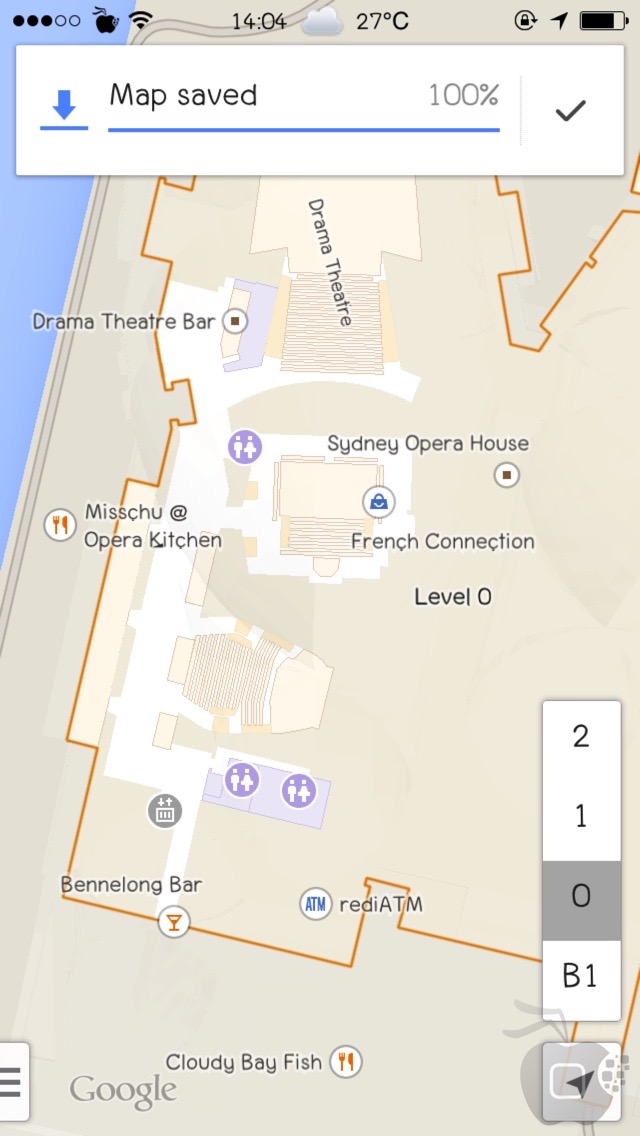Open the side menu button

pyautogui.click(x=13, y=1081)
